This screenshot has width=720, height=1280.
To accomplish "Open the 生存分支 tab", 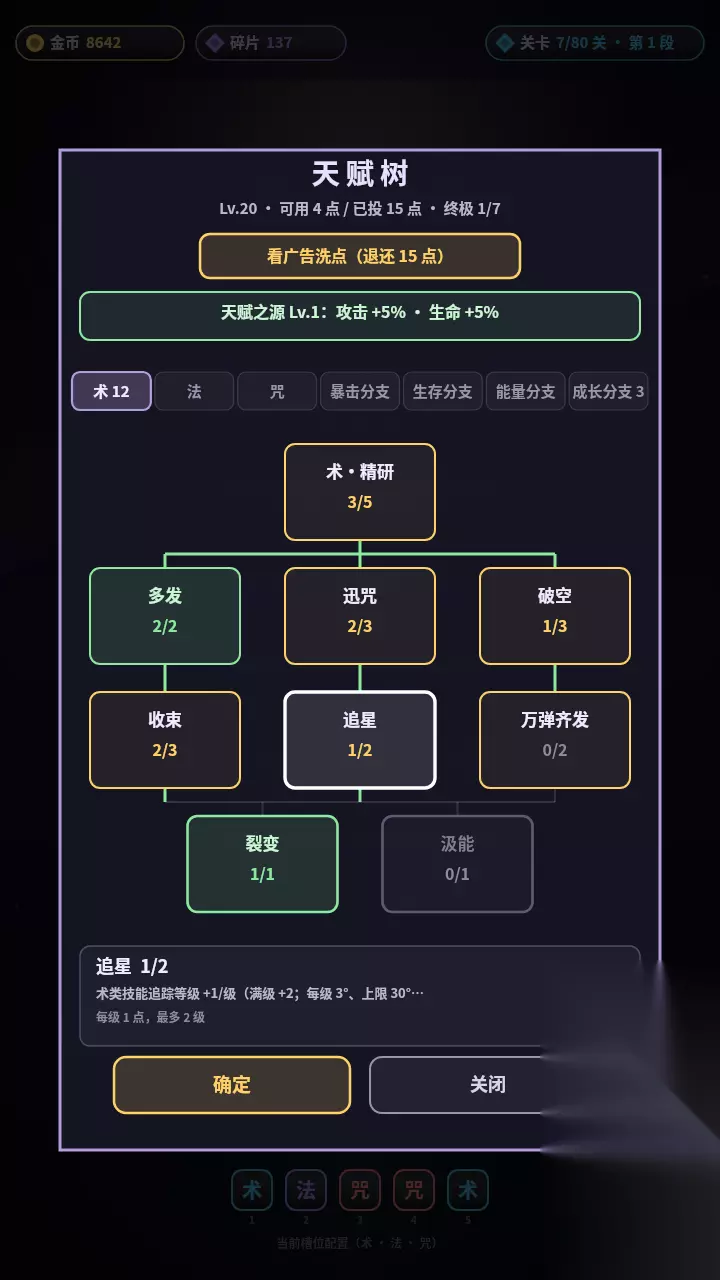I will (x=443, y=391).
